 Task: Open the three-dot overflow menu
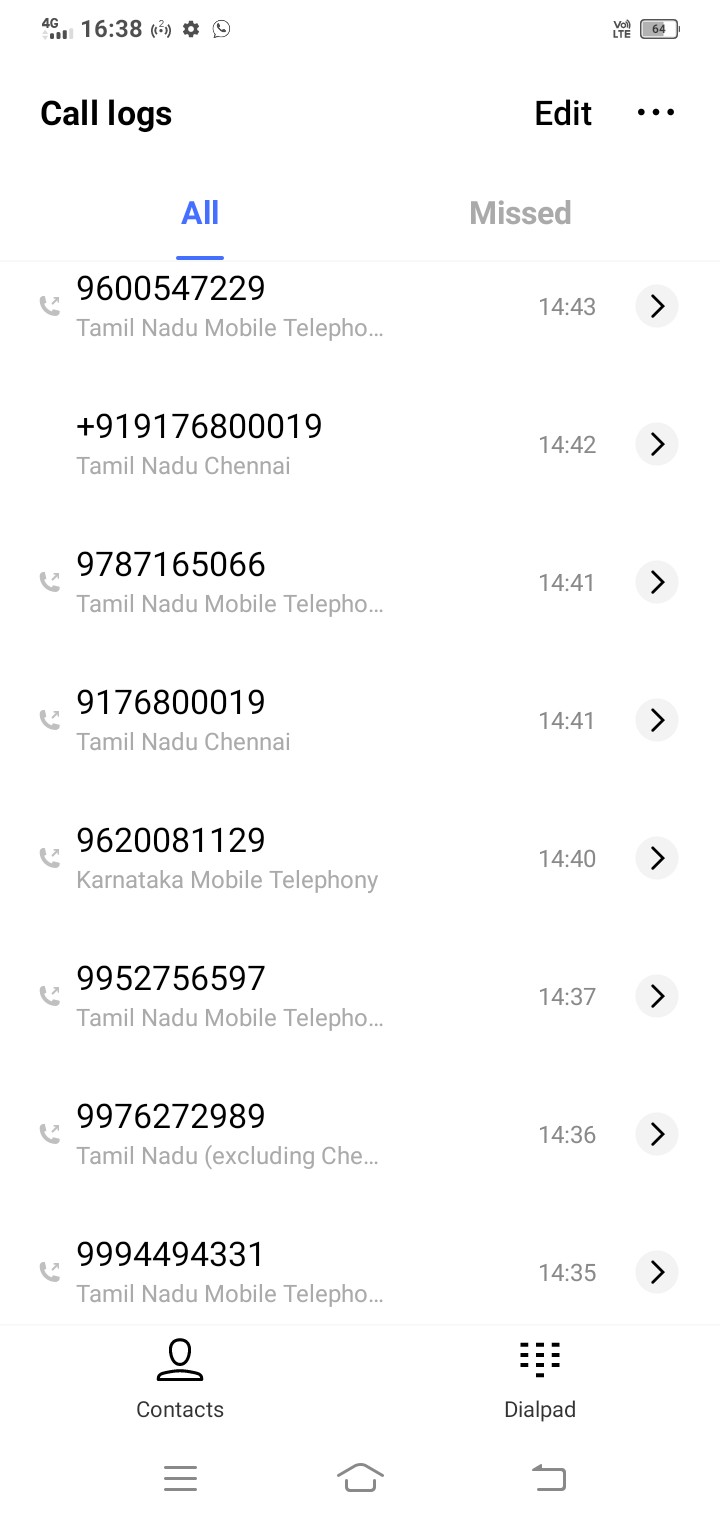656,113
